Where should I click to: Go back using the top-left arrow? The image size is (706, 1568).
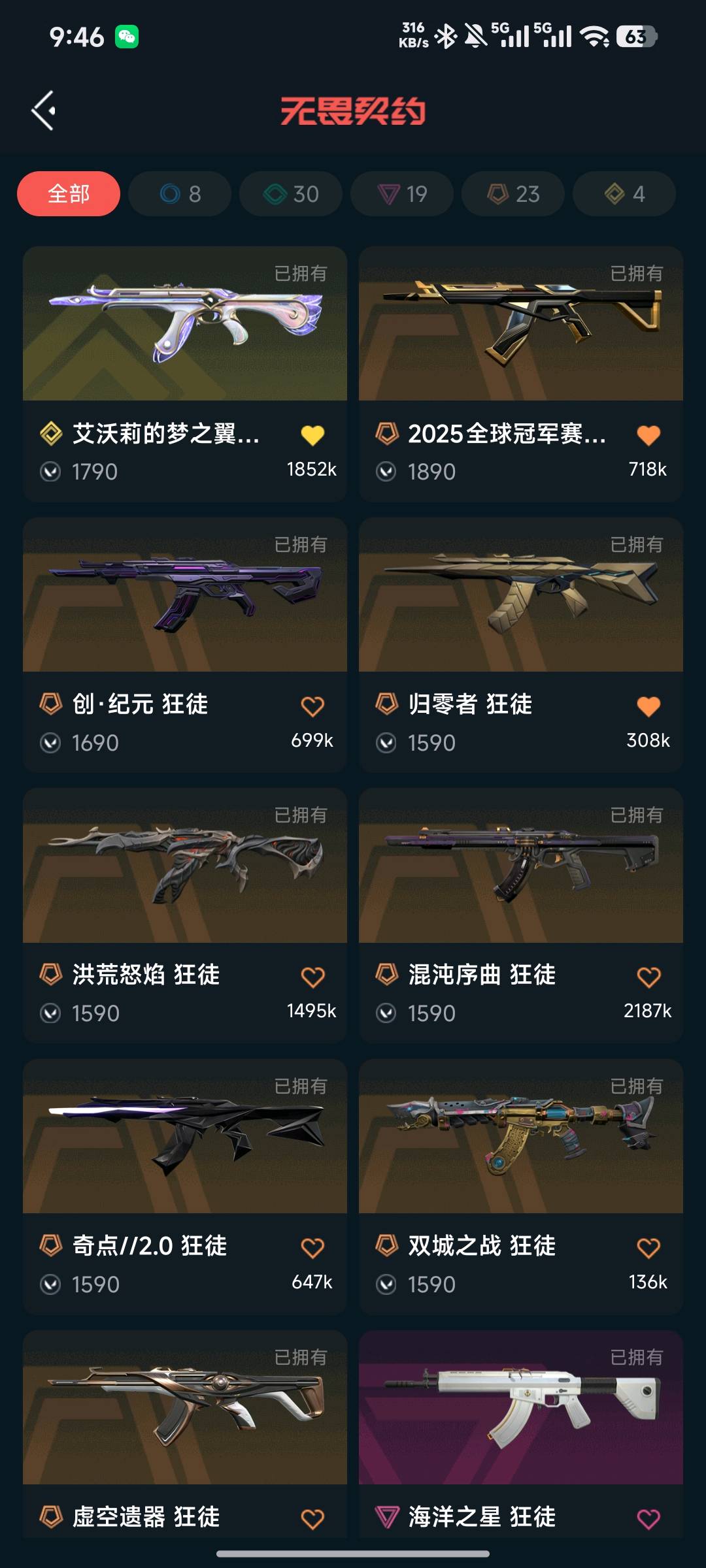pyautogui.click(x=44, y=110)
